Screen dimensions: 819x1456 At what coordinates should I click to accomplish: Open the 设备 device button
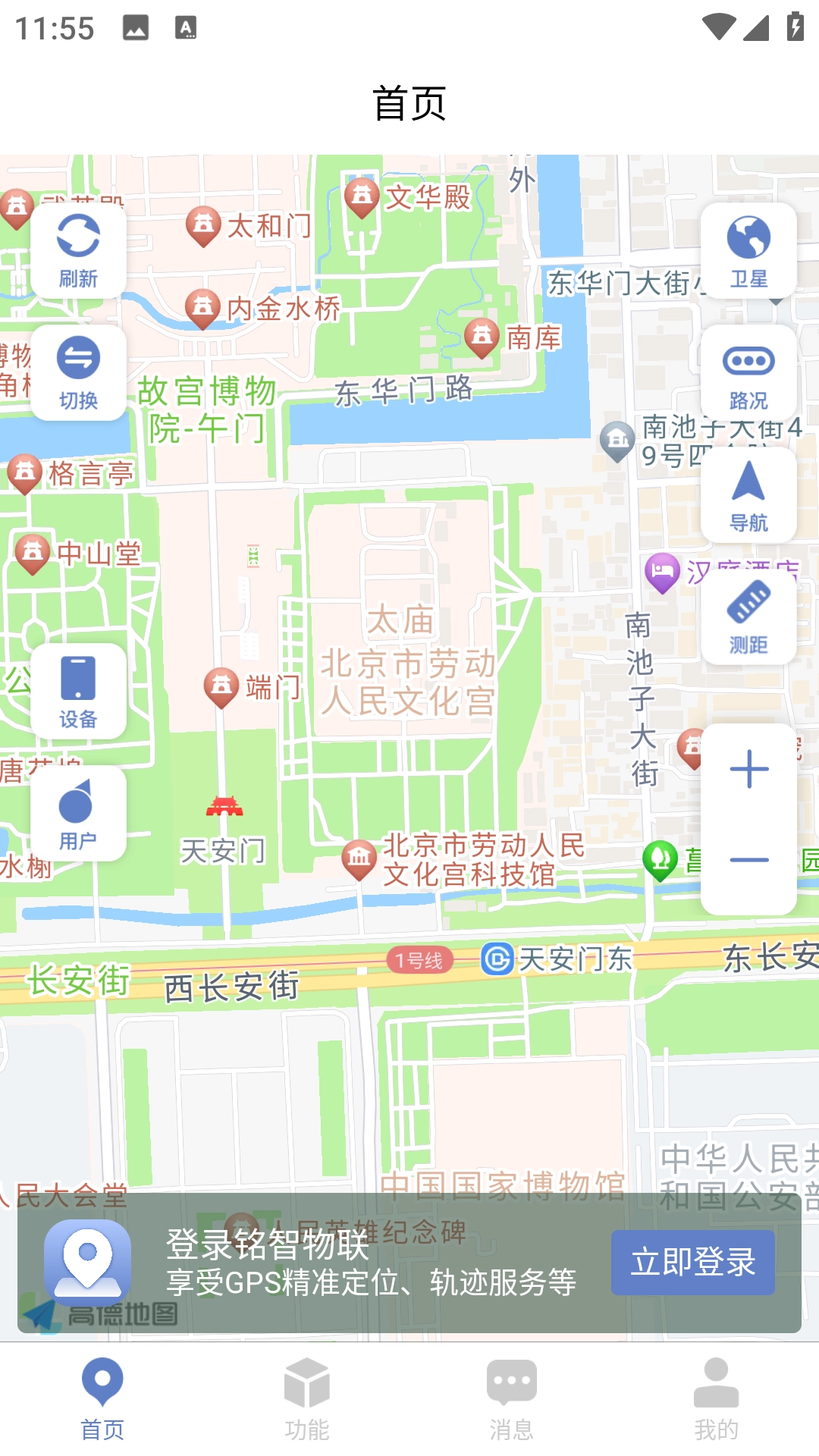[78, 691]
